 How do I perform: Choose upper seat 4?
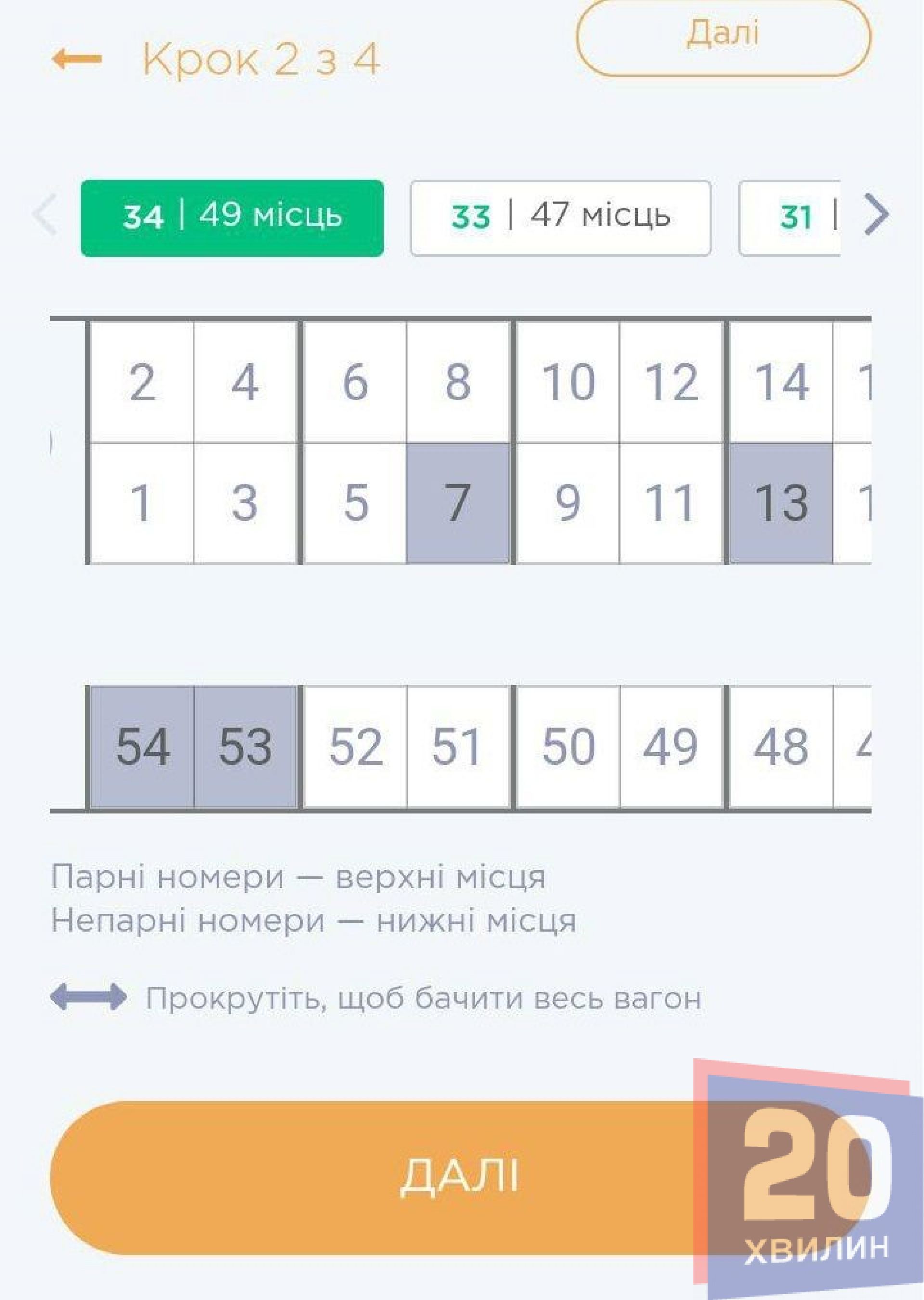(244, 382)
